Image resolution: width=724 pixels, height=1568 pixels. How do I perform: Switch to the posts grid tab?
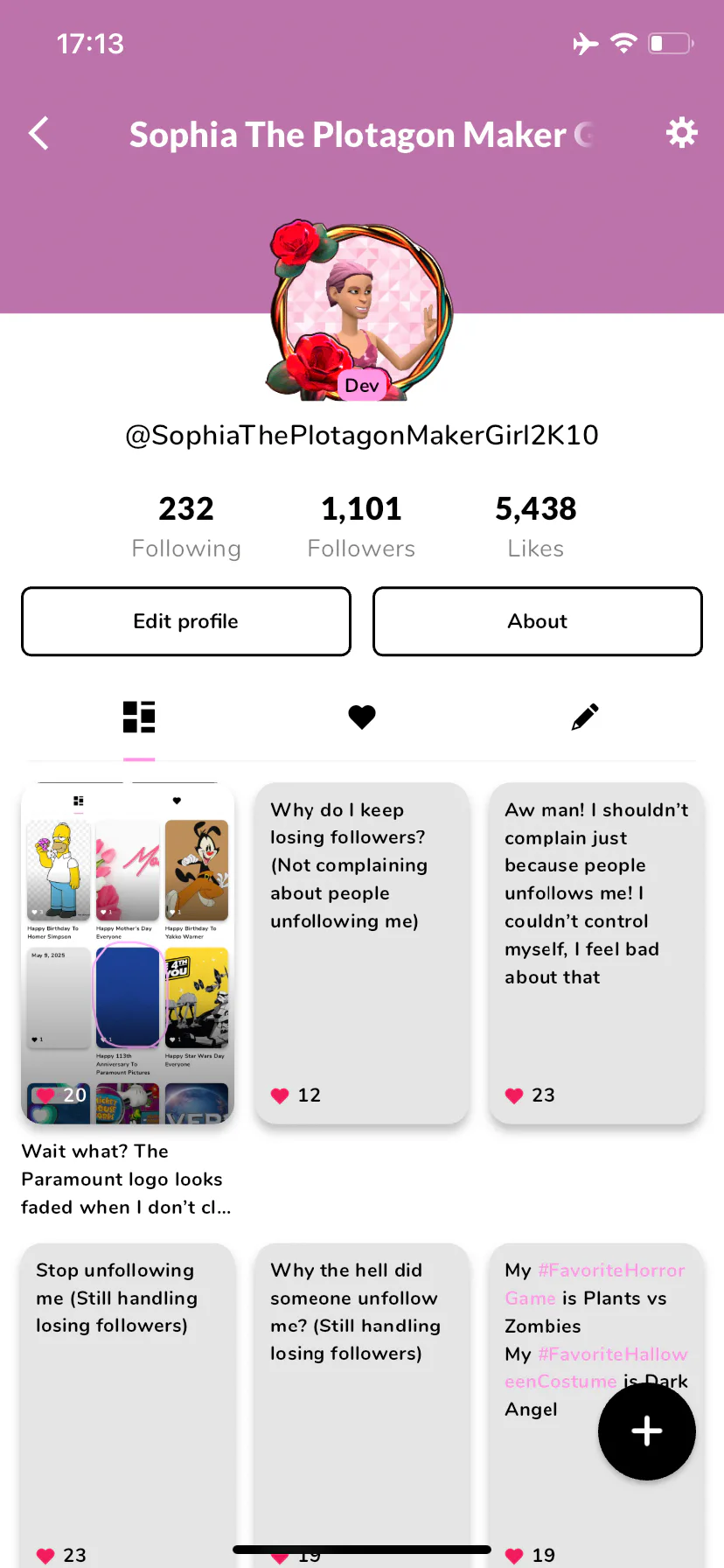pos(139,717)
